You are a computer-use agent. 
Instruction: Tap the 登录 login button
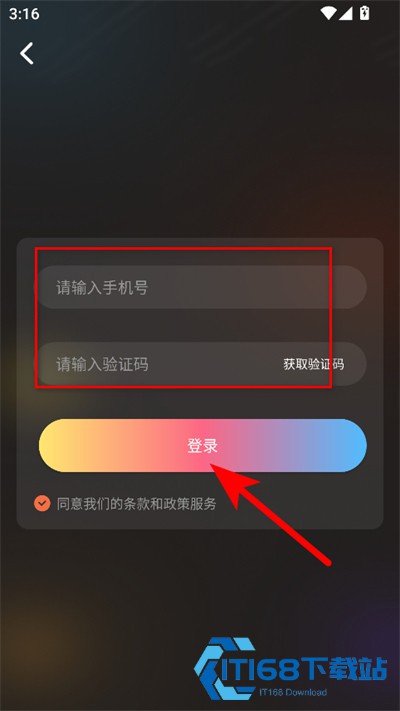coord(203,445)
